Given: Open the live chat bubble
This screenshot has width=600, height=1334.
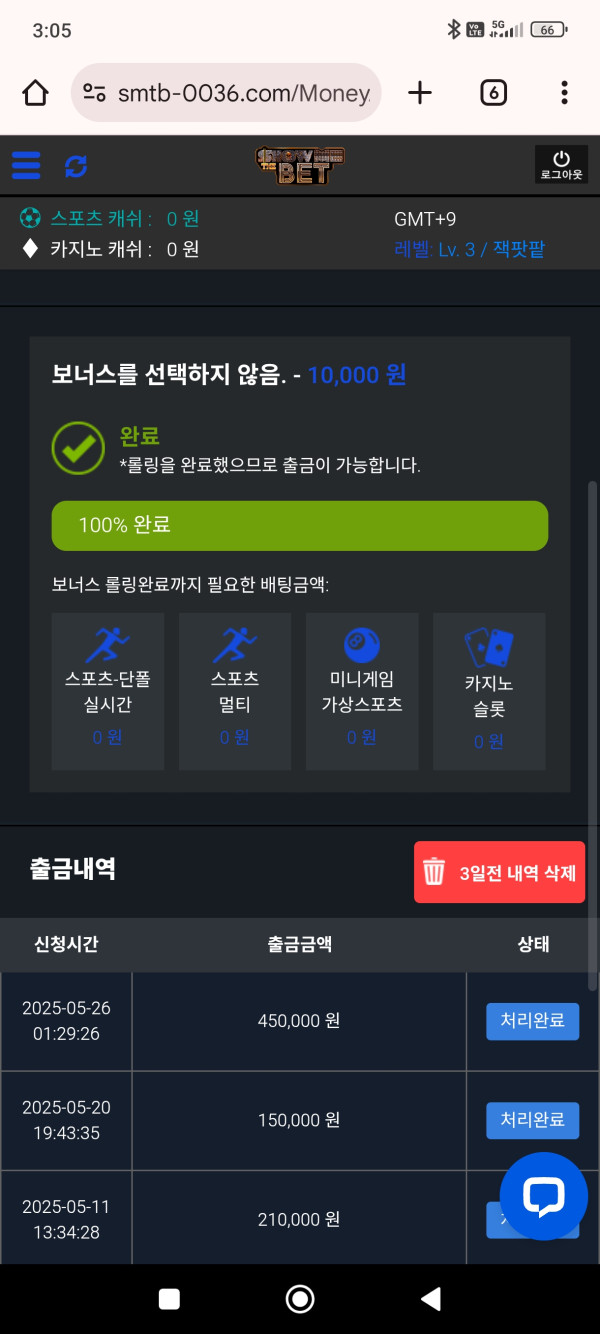Looking at the screenshot, I should coord(543,1196).
